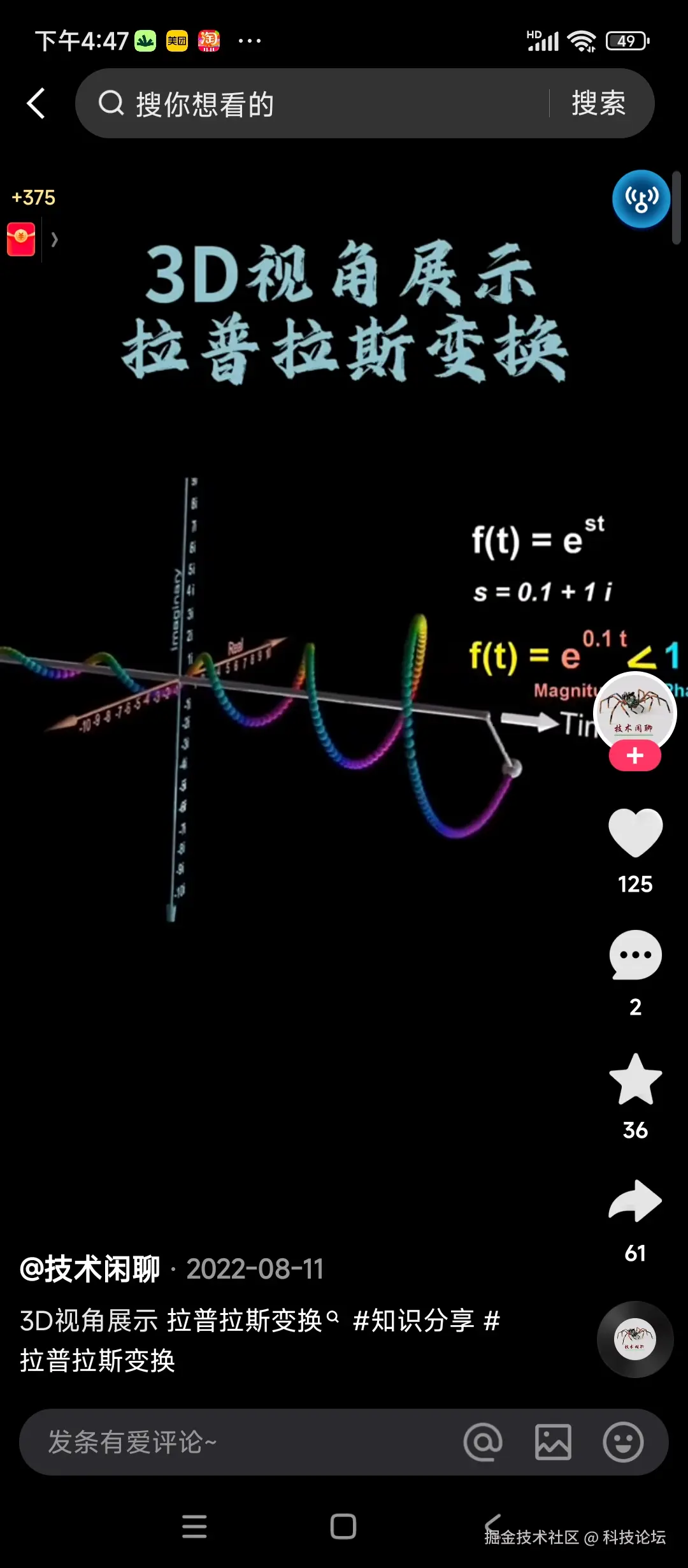Viewport: 688px width, 1568px height.
Task: Tap the 搜索 search button
Action: (599, 104)
